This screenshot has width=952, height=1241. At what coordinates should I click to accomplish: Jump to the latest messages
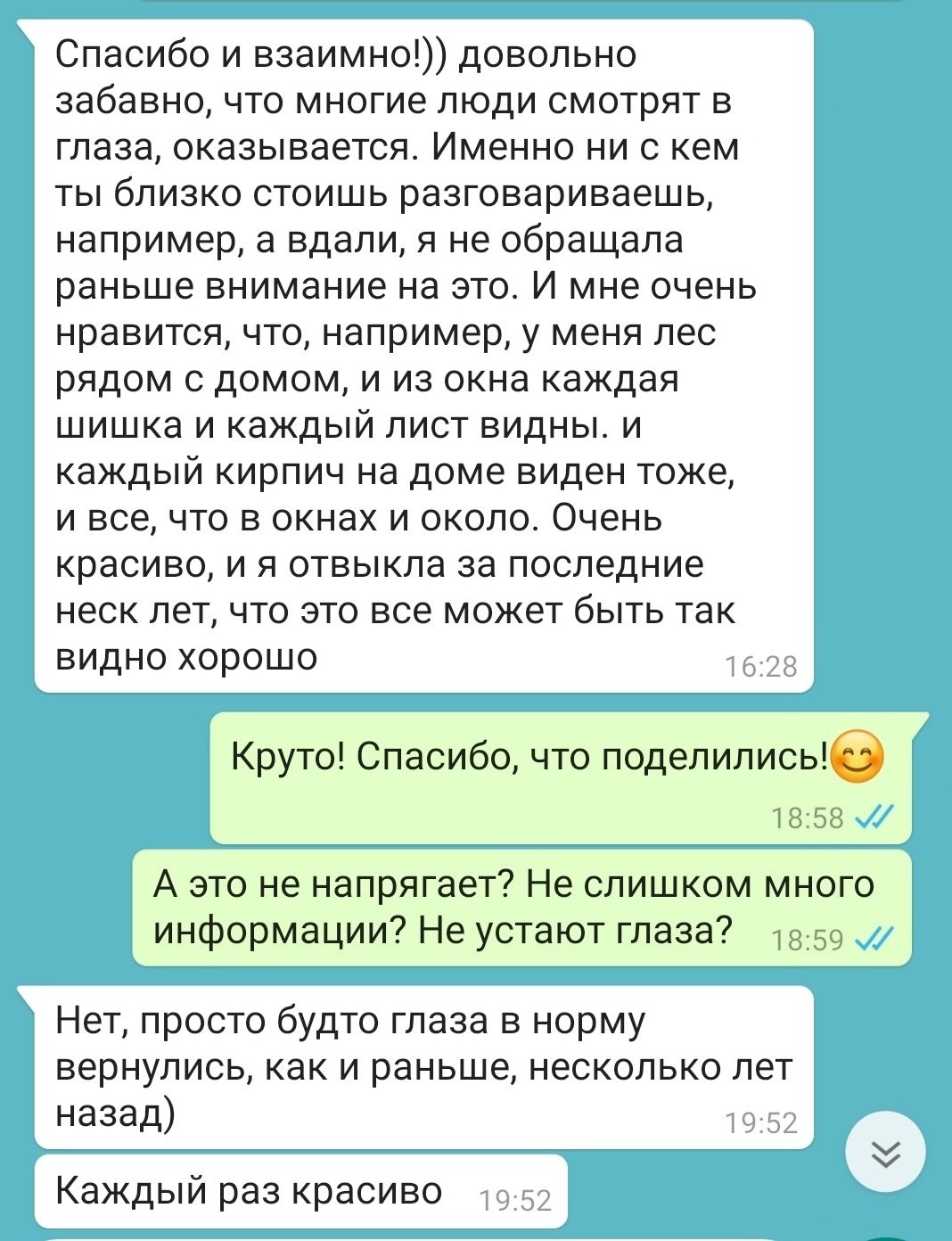click(x=885, y=1153)
